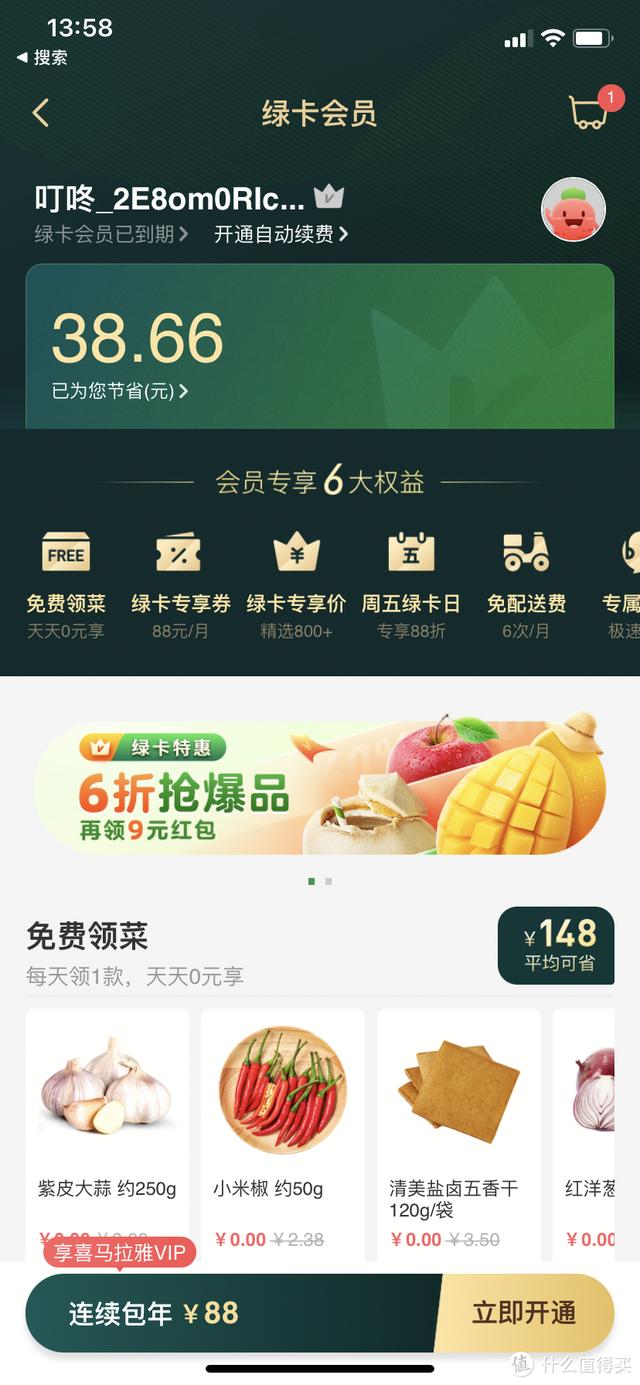This screenshot has height=1385, width=640.
Task: Open the 紫皮大蒜 product card
Action: click(x=107, y=1135)
